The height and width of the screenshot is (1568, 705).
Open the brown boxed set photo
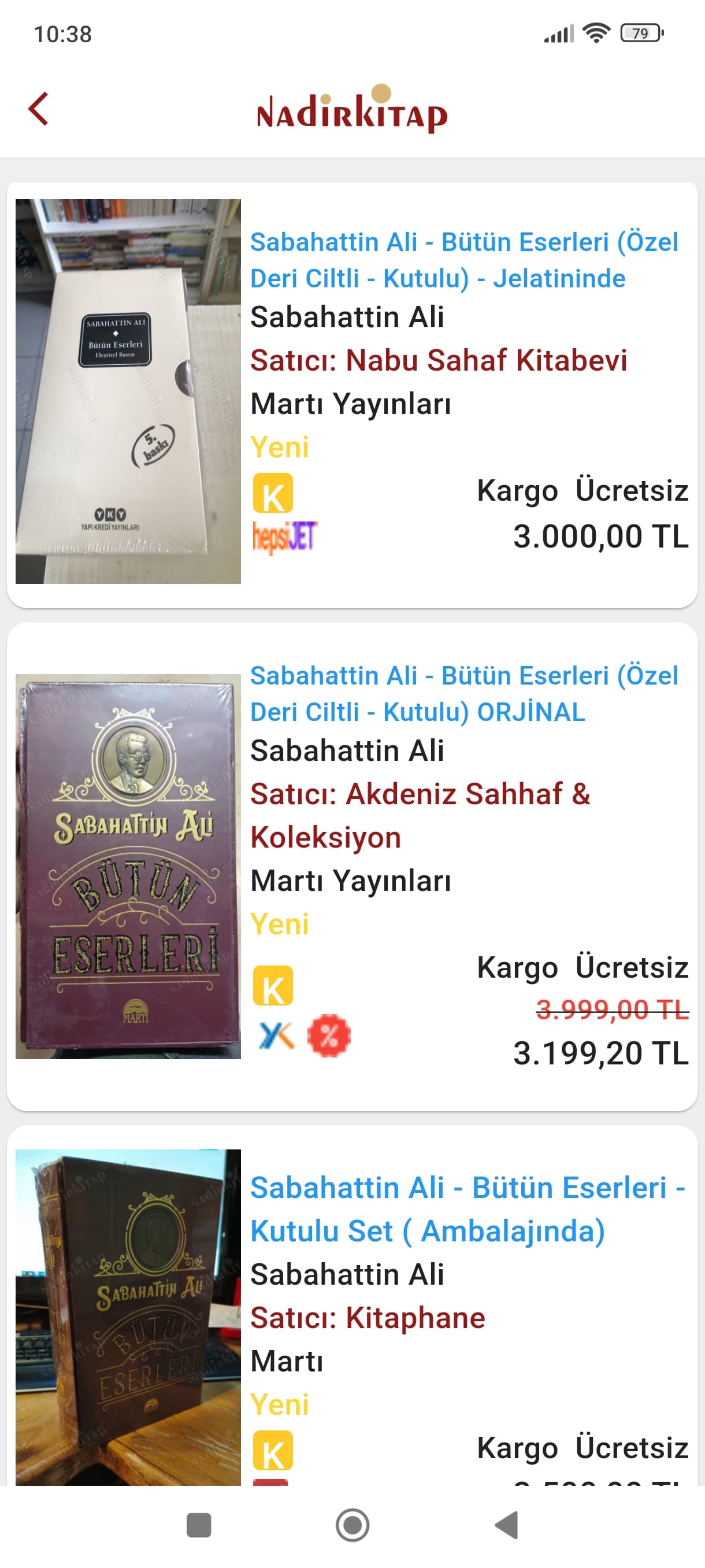128,1316
